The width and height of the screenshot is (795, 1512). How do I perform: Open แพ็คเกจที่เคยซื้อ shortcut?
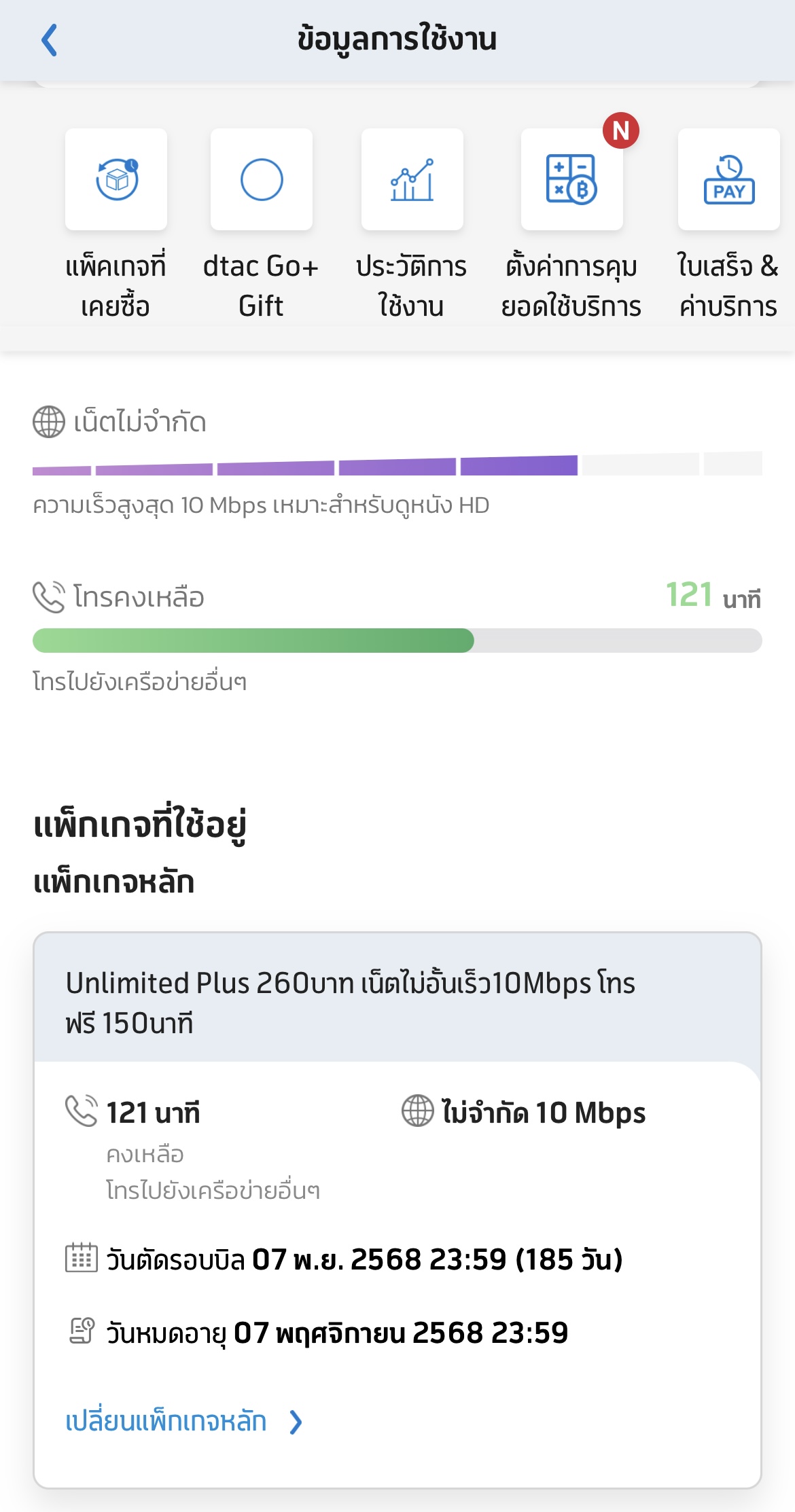pyautogui.click(x=116, y=225)
